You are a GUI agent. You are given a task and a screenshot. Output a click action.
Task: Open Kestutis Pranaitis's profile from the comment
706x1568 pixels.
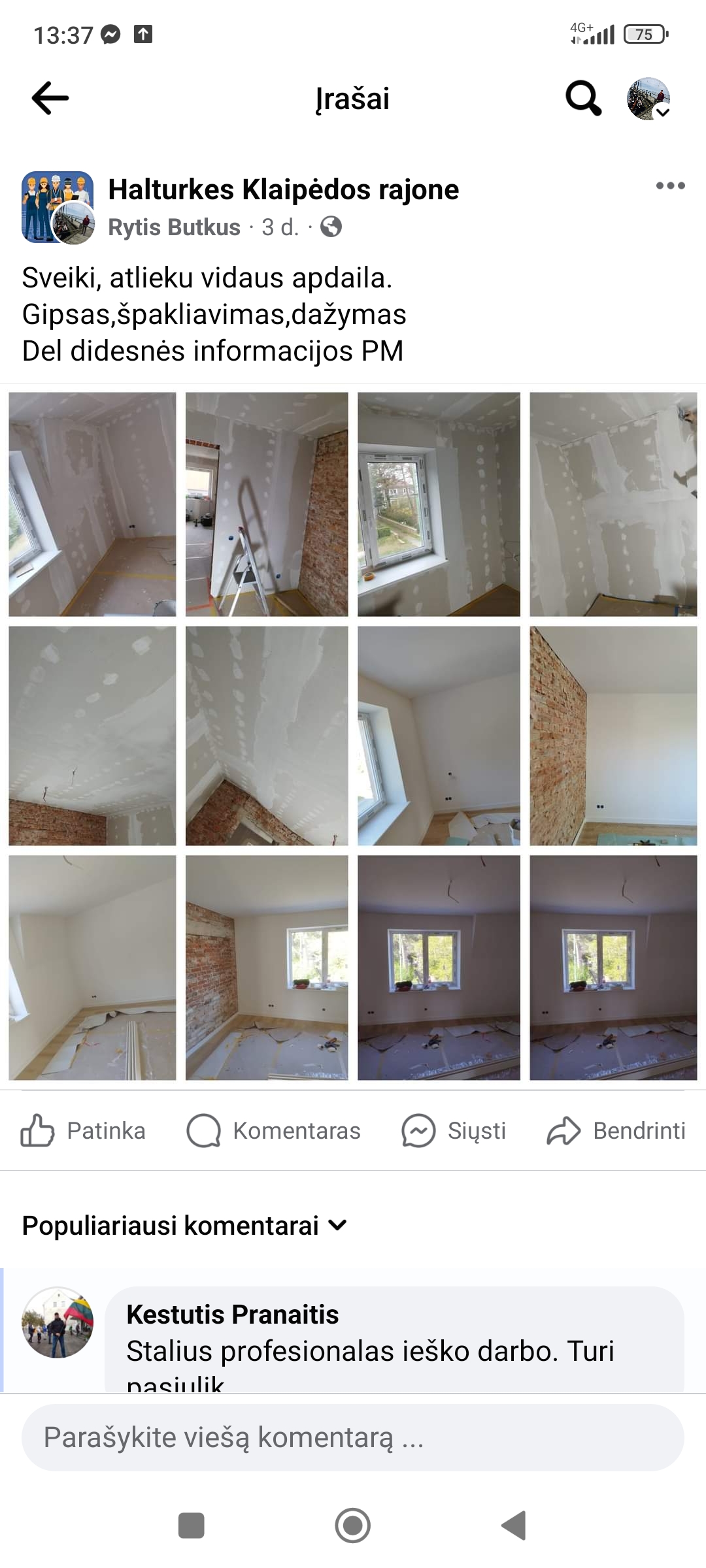[232, 1315]
